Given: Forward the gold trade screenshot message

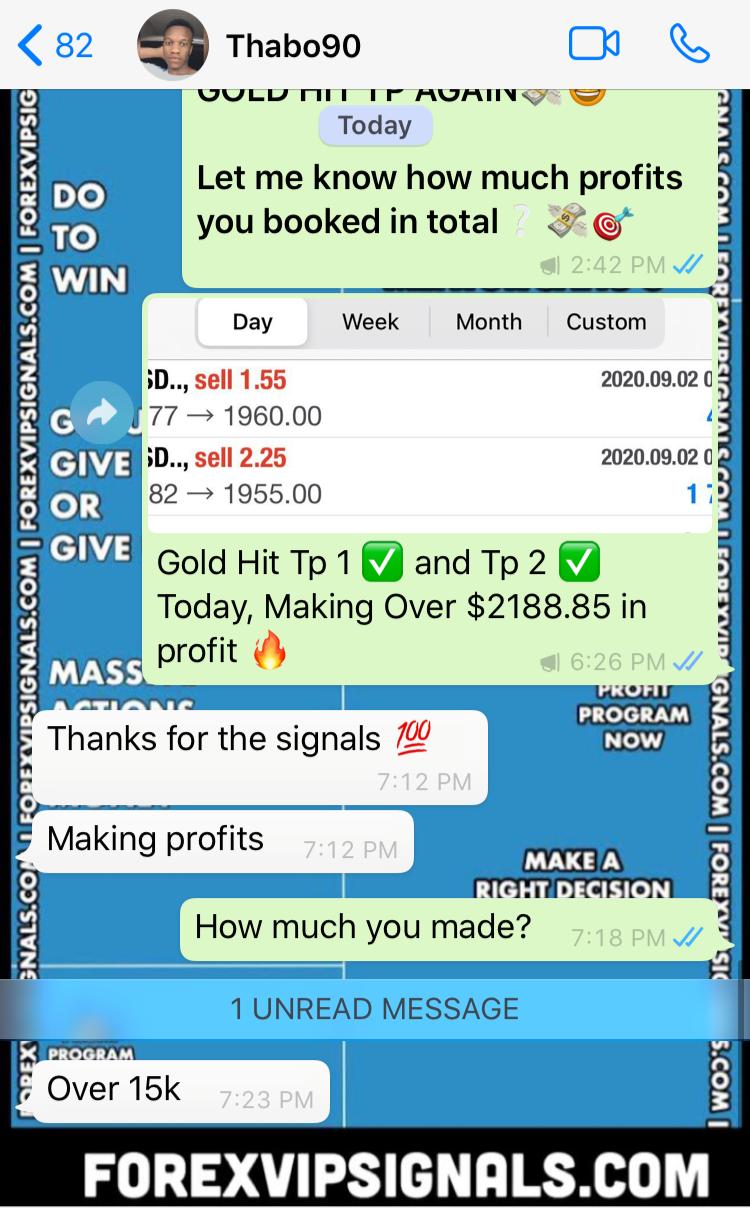Looking at the screenshot, I should point(102,413).
